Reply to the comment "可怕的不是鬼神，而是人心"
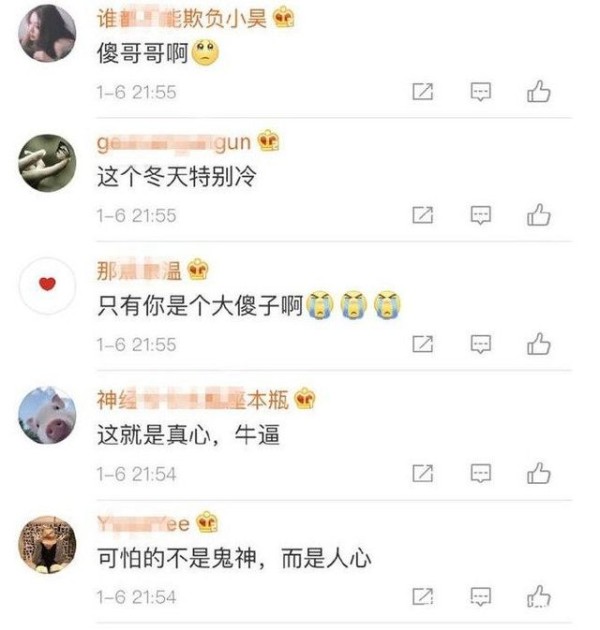 pos(481,596)
